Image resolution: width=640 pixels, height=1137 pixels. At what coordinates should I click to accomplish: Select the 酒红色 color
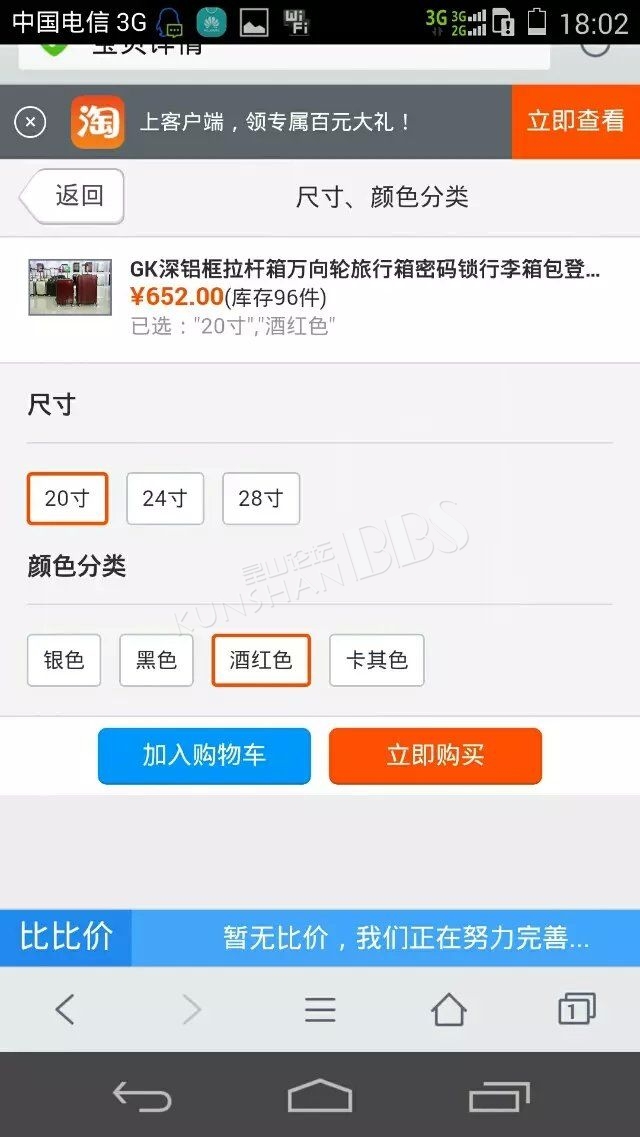(x=261, y=660)
